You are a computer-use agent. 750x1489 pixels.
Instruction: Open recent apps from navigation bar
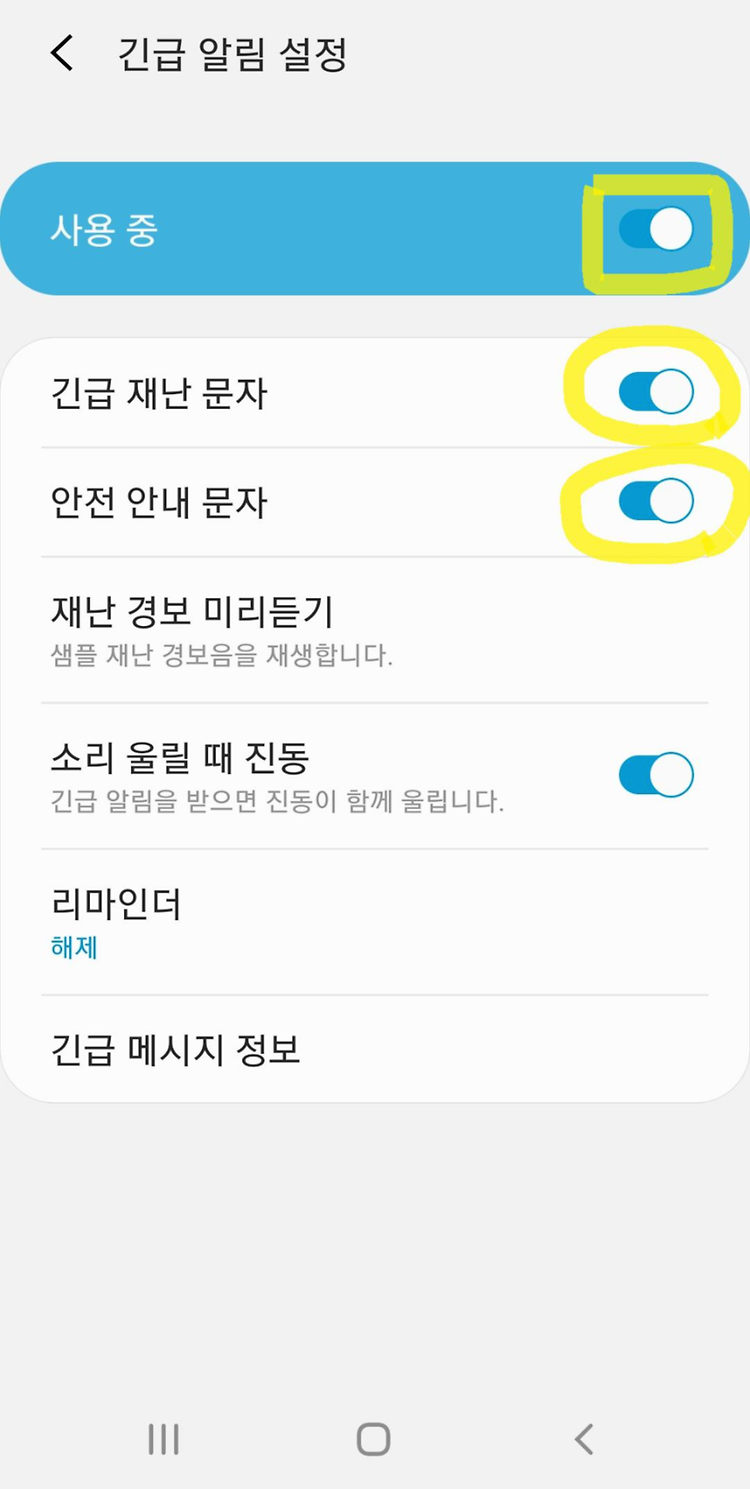163,1439
